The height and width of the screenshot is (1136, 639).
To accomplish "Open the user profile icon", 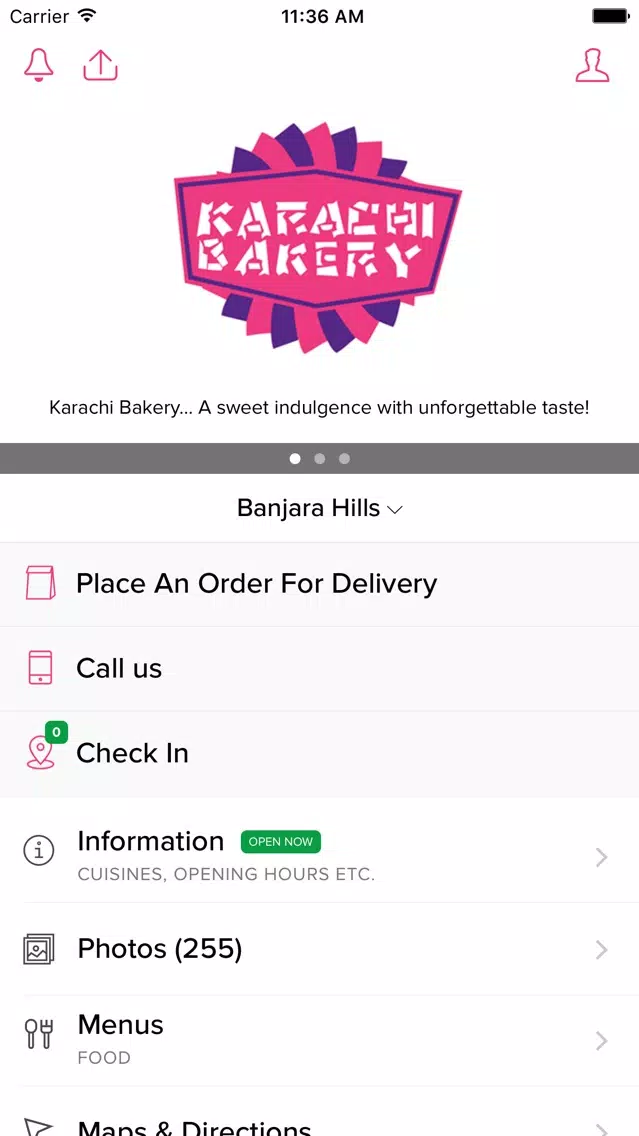I will pos(592,65).
